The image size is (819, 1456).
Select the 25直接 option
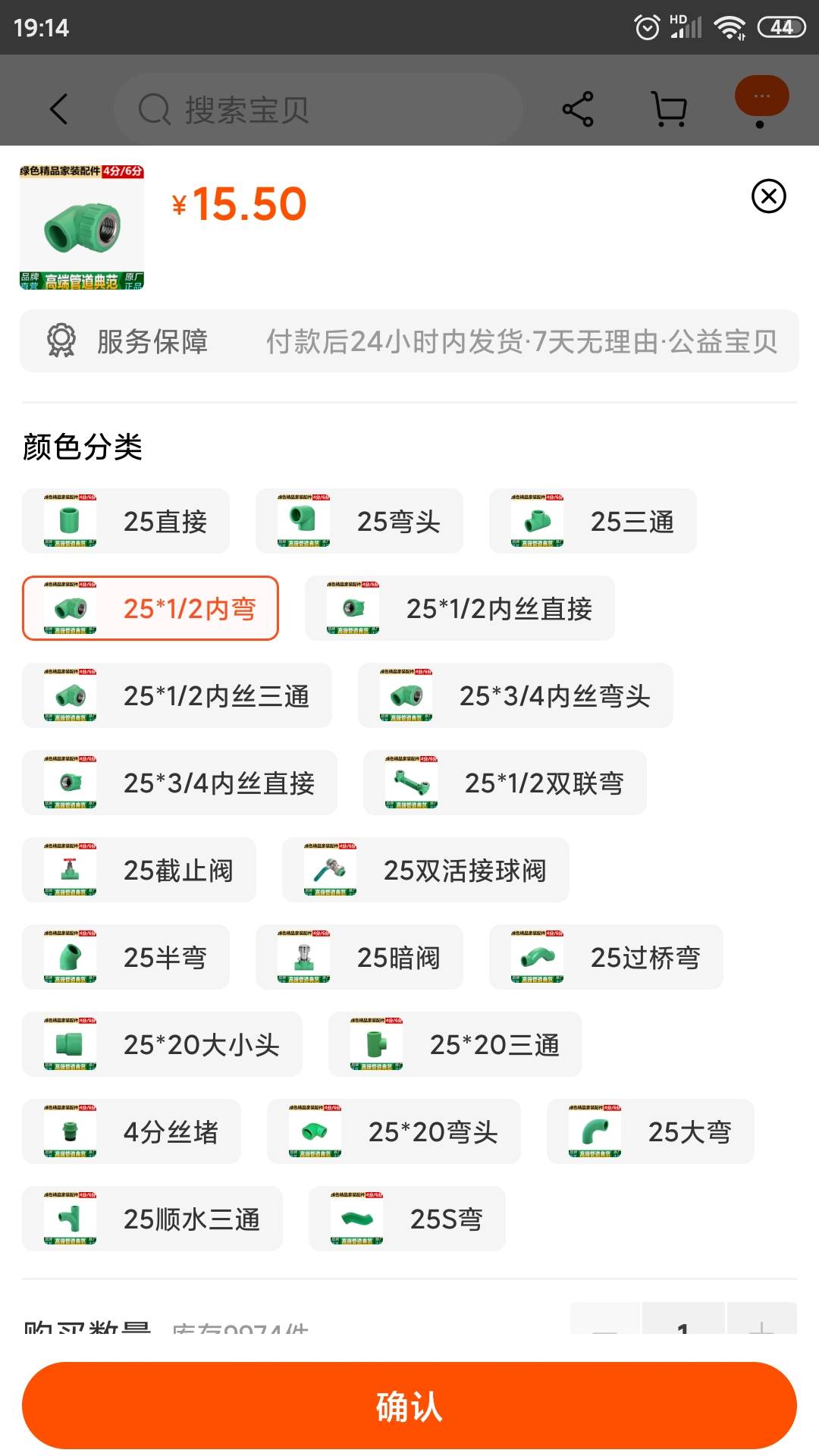(x=126, y=521)
